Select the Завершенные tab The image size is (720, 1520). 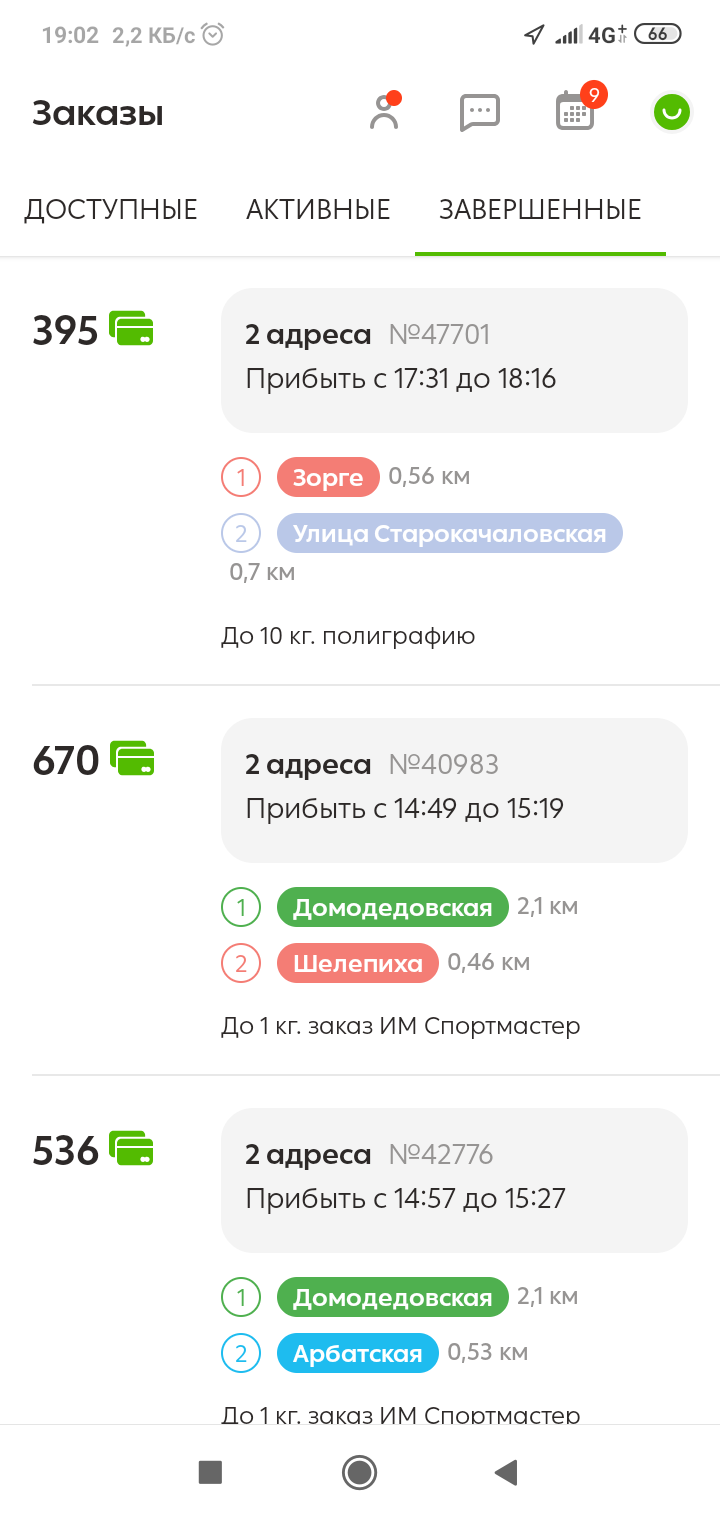tap(540, 210)
